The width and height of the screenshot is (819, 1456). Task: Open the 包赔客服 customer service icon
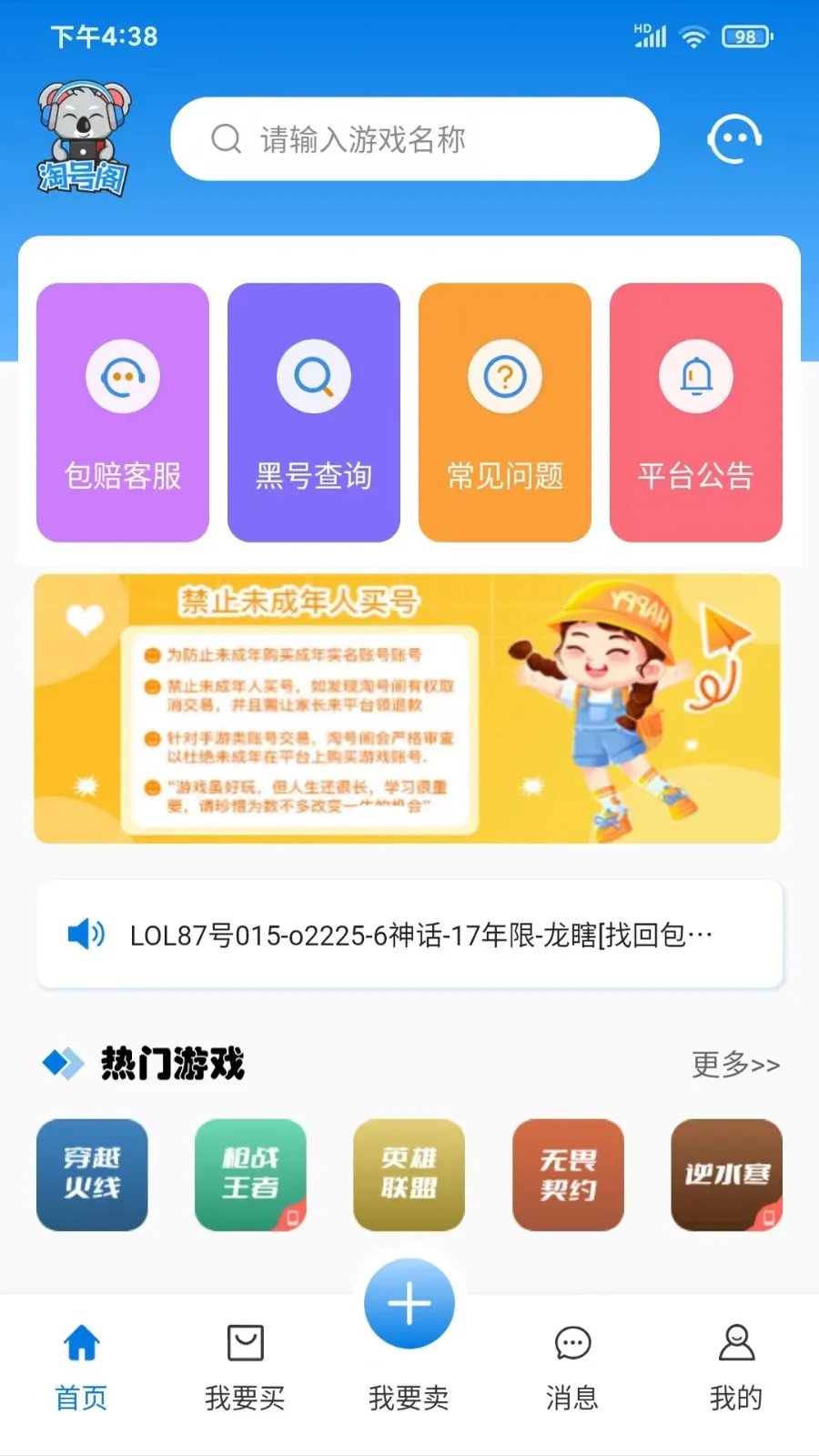(122, 376)
